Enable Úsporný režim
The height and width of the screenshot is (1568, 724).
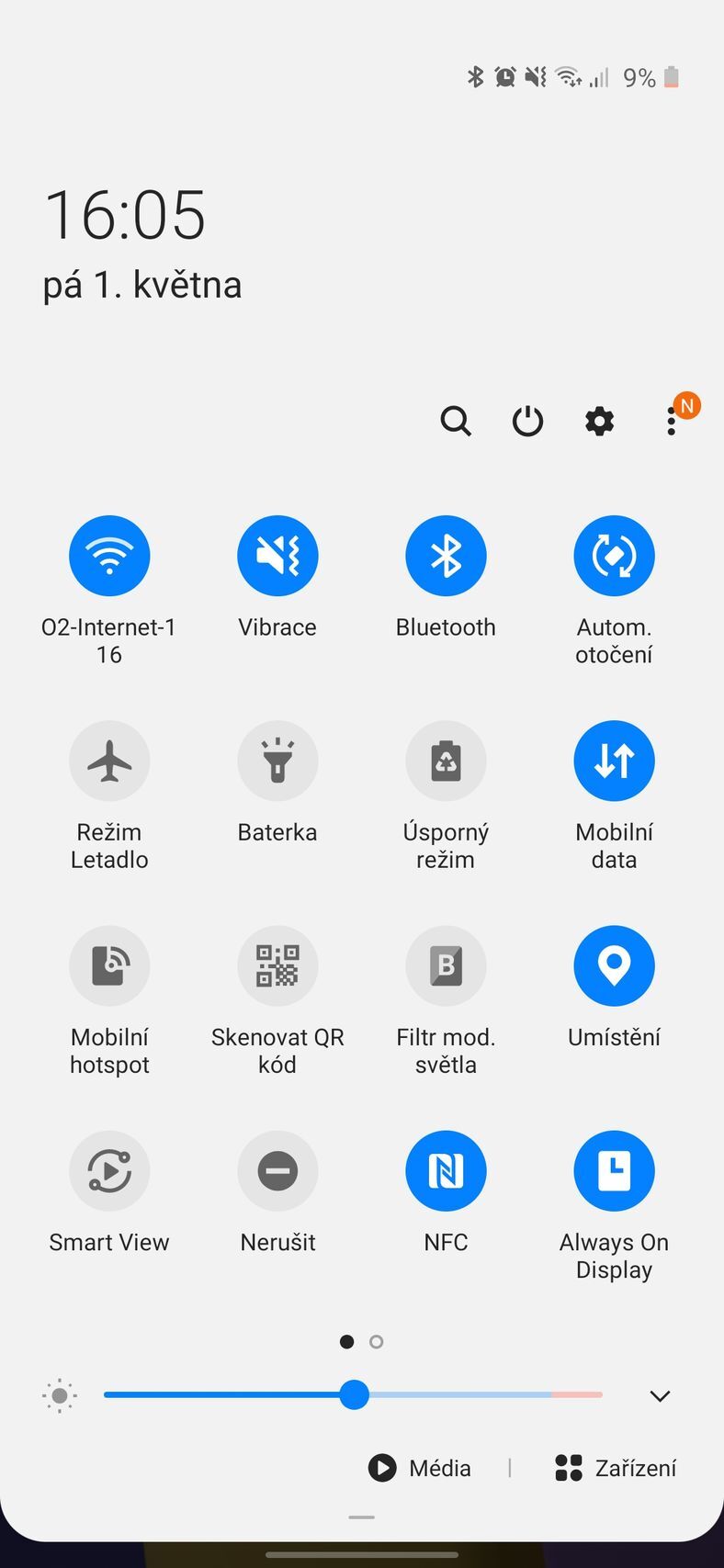tap(446, 761)
